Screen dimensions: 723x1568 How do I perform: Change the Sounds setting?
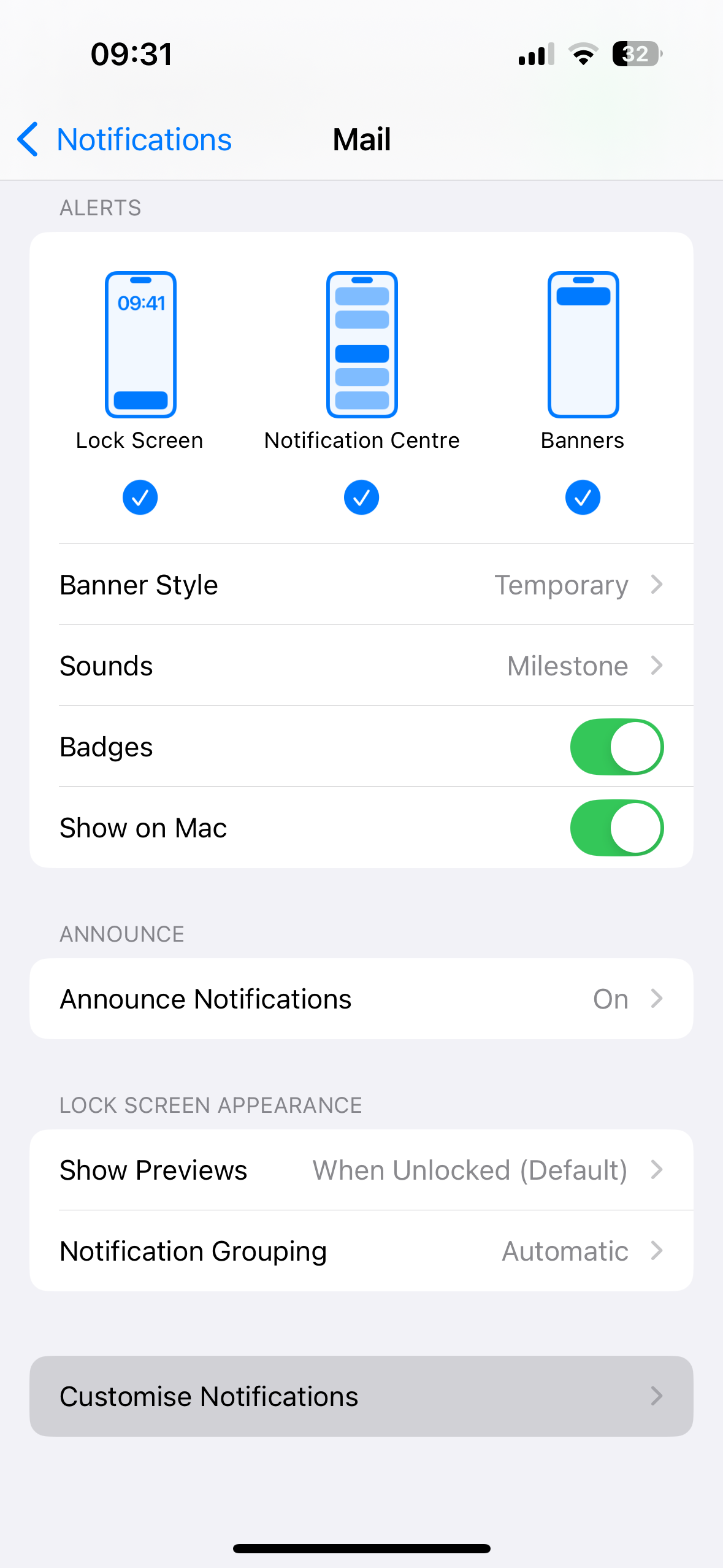[361, 666]
